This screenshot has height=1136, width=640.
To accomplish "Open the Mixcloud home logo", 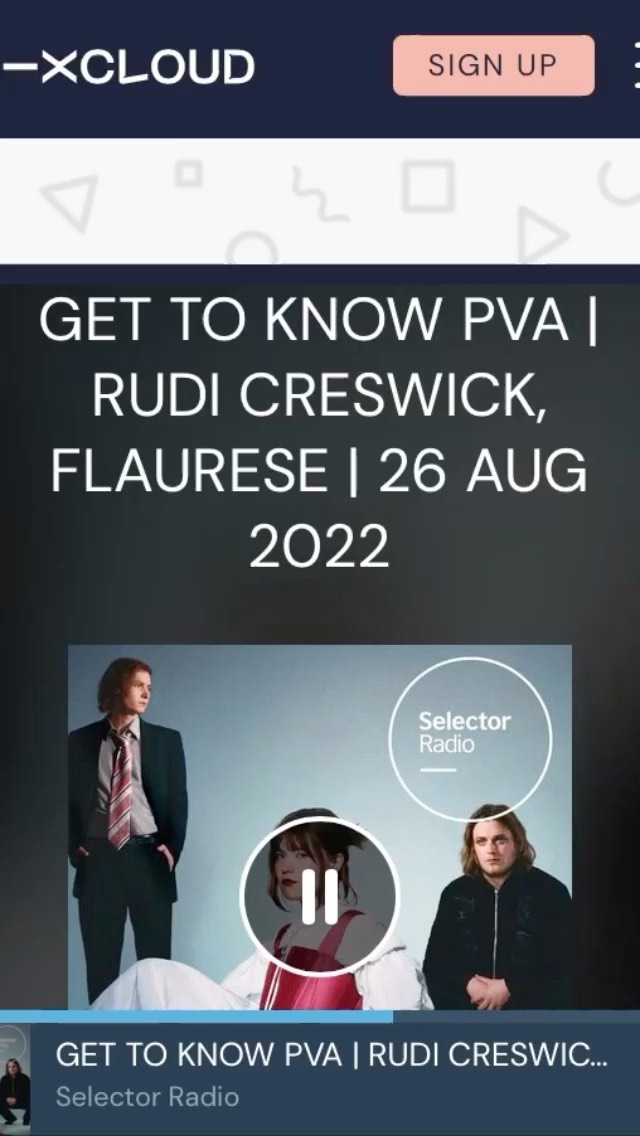I will pos(128,67).
